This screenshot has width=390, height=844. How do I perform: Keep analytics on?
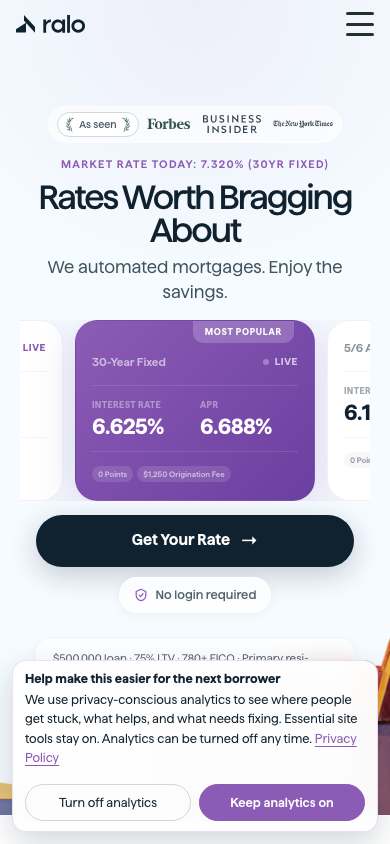[282, 802]
